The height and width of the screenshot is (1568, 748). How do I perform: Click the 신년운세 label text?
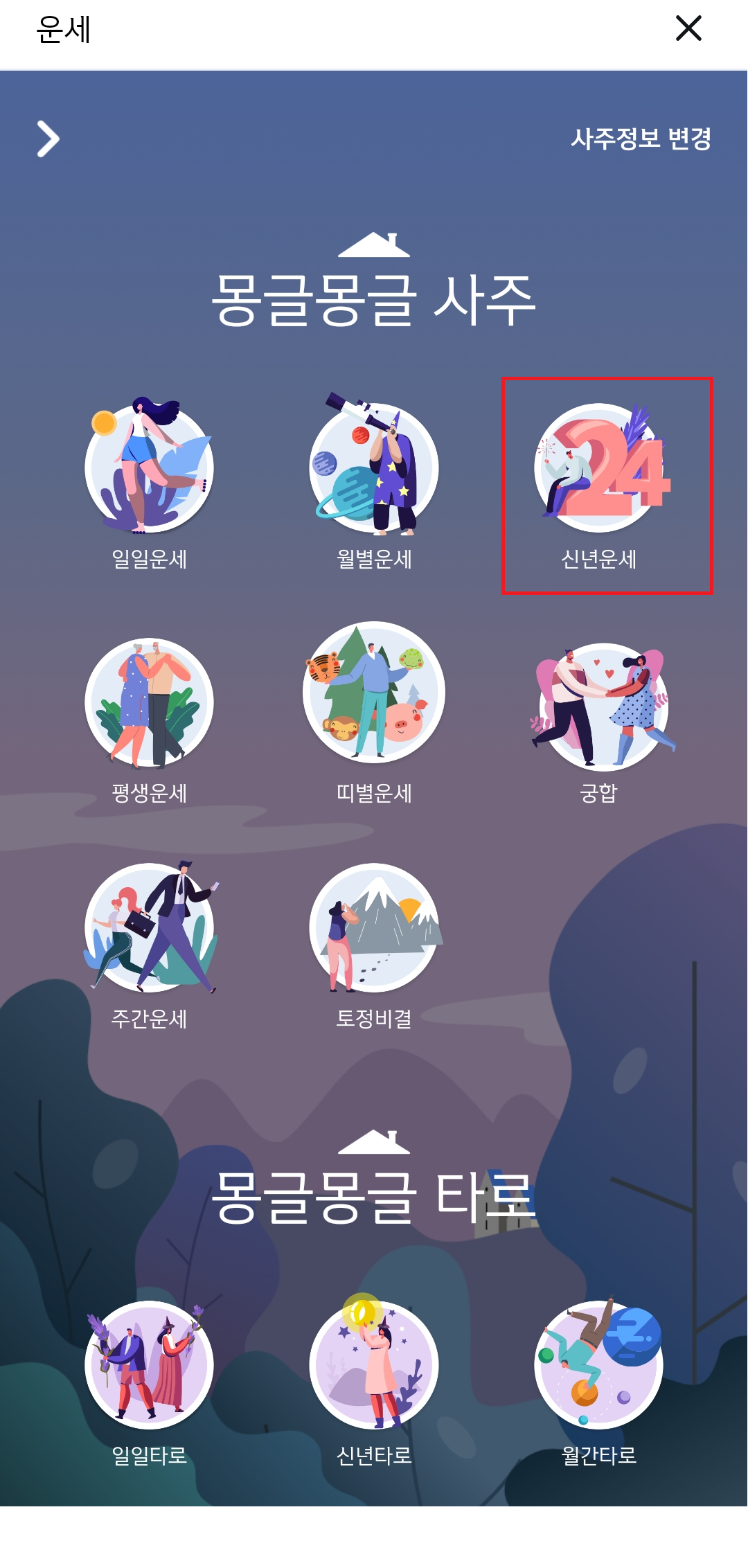tap(600, 561)
